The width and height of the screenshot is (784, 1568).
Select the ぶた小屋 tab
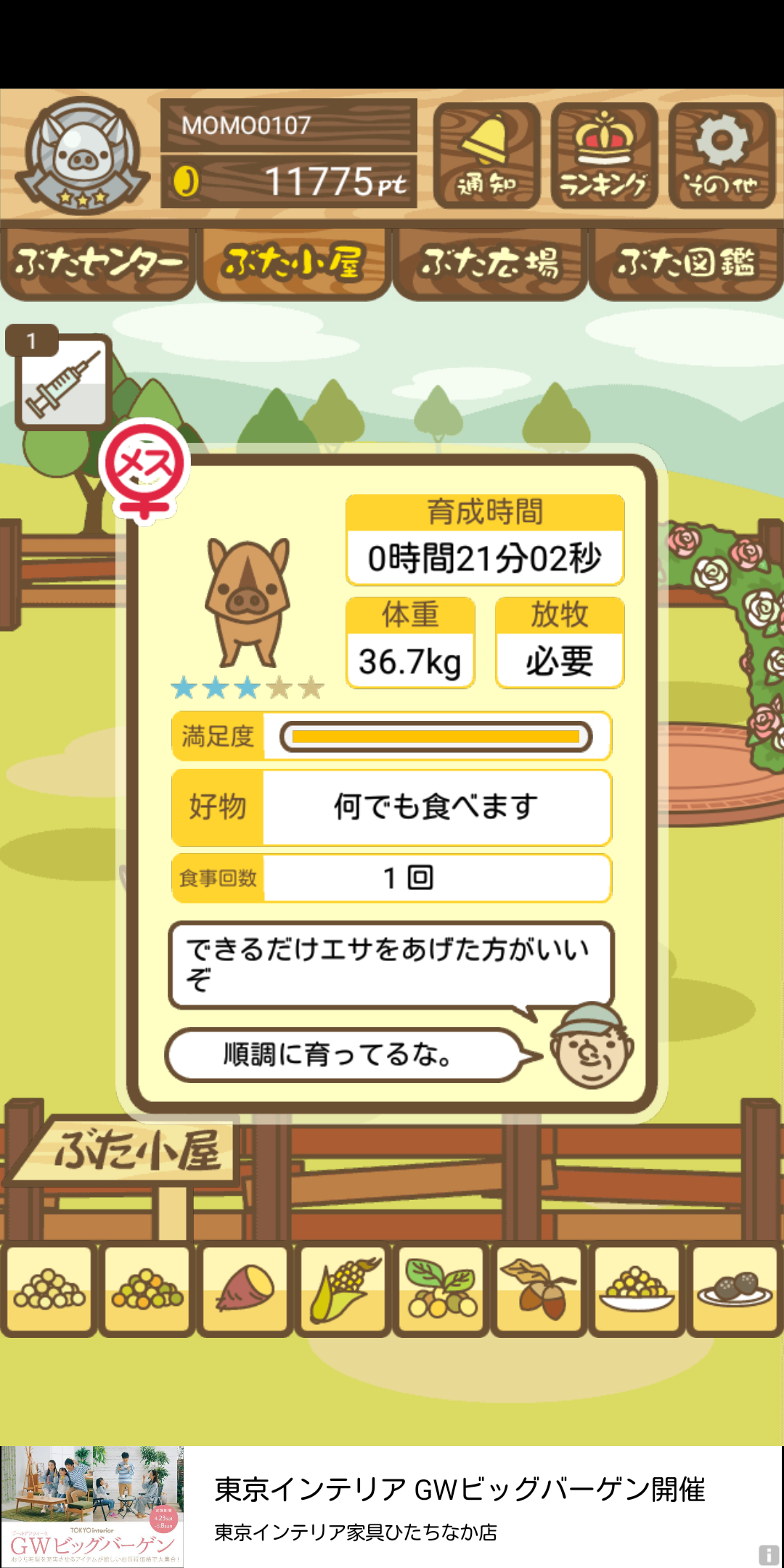click(x=294, y=264)
